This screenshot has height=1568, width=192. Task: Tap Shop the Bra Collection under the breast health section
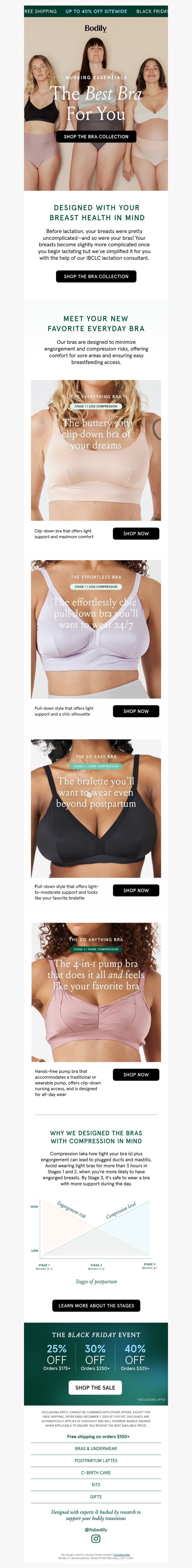click(x=96, y=276)
